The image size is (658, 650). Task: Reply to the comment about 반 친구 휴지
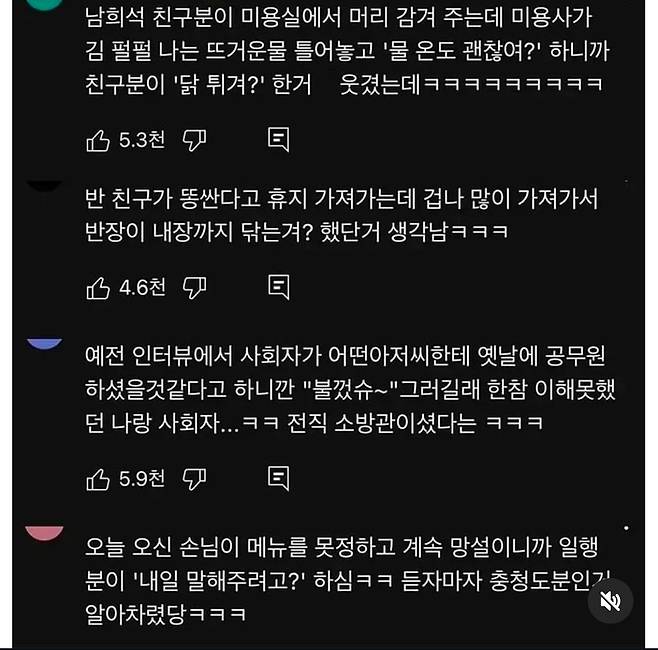coord(279,288)
